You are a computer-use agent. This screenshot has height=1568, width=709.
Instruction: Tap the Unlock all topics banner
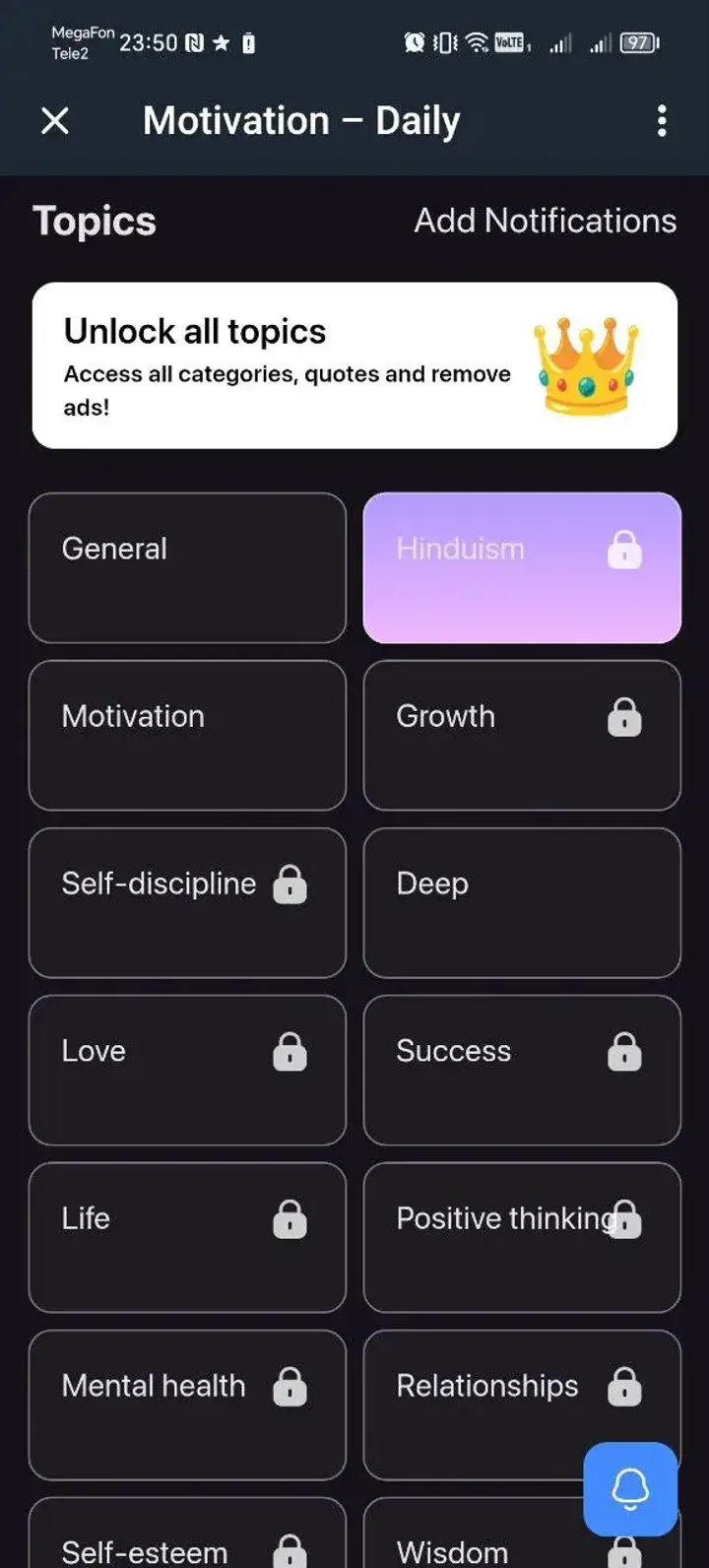[x=354, y=364]
